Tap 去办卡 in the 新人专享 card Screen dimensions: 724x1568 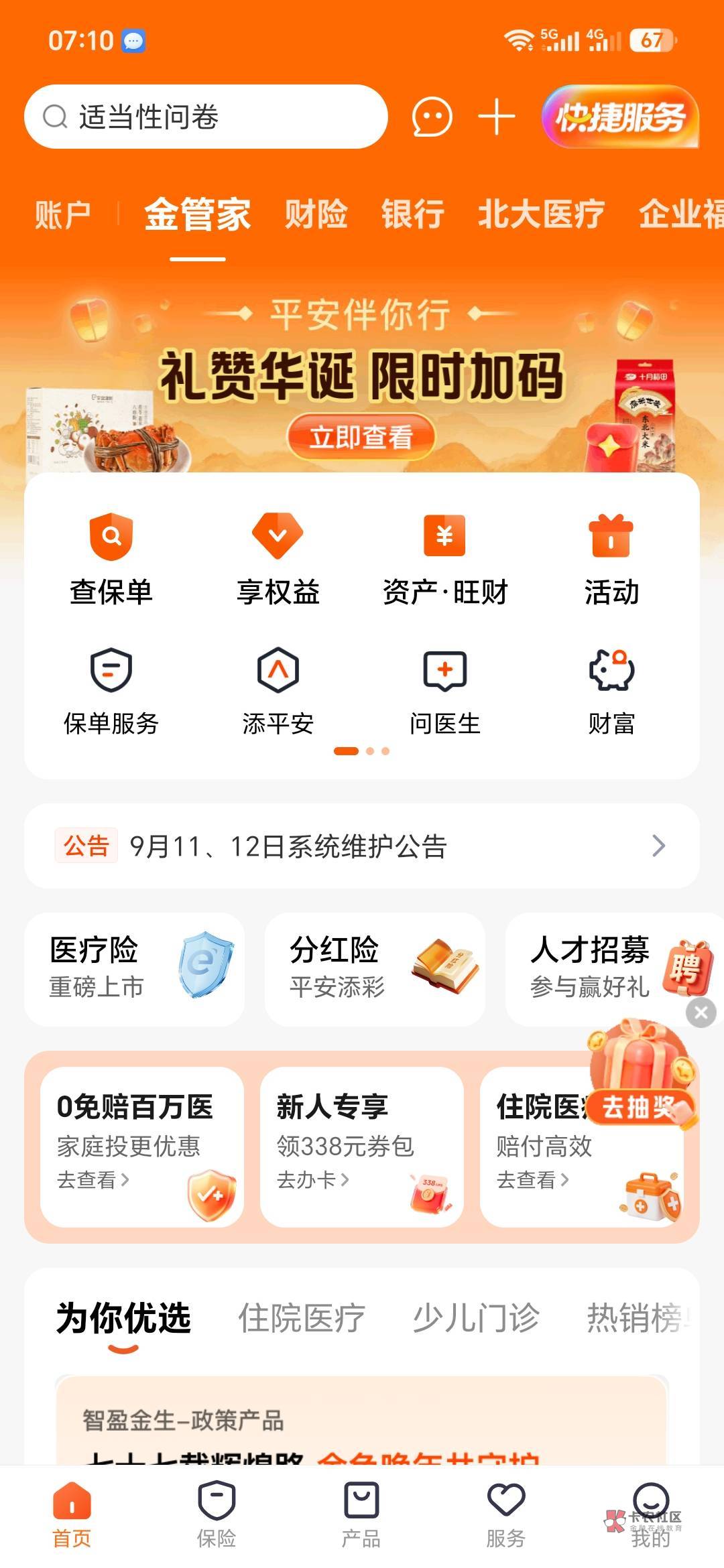tap(312, 1179)
